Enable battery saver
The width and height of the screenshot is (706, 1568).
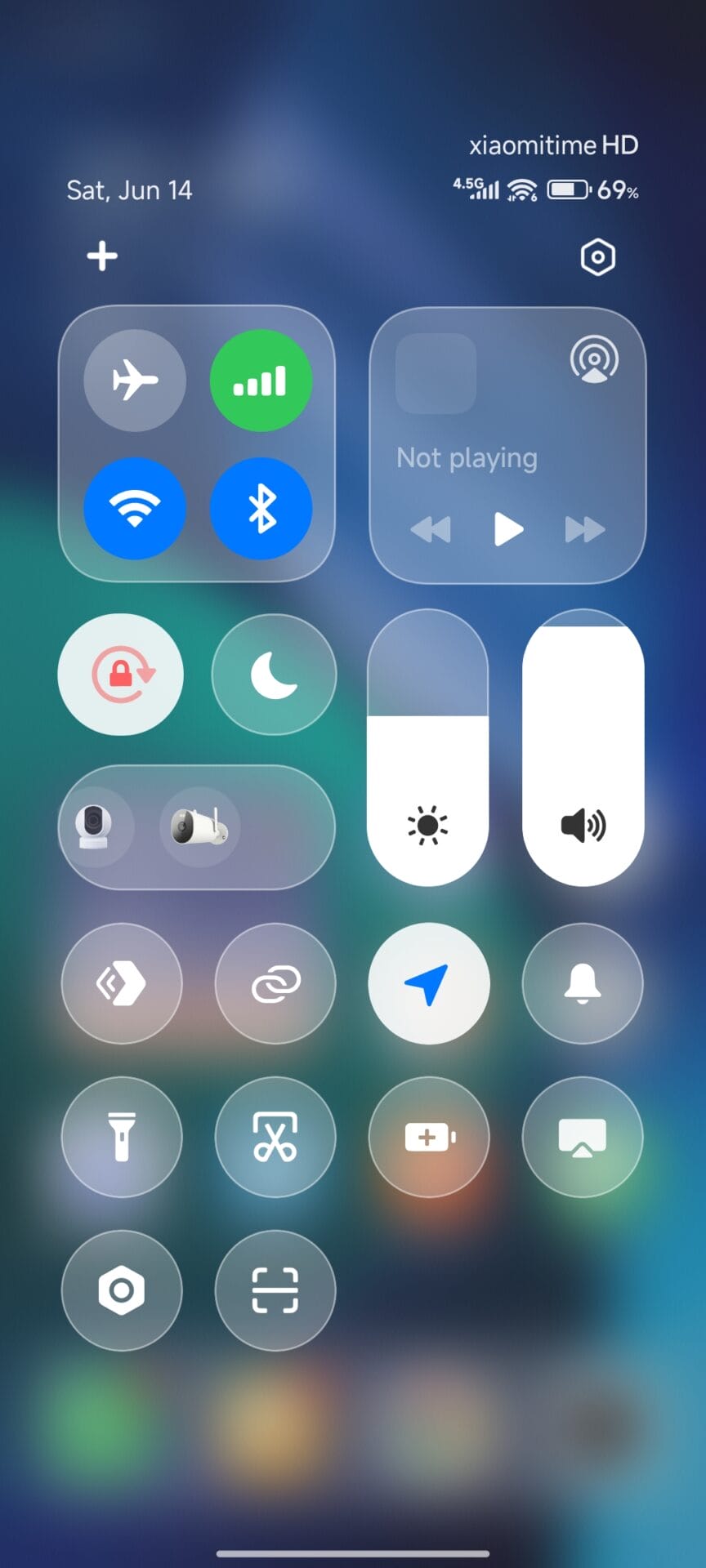tap(428, 1137)
